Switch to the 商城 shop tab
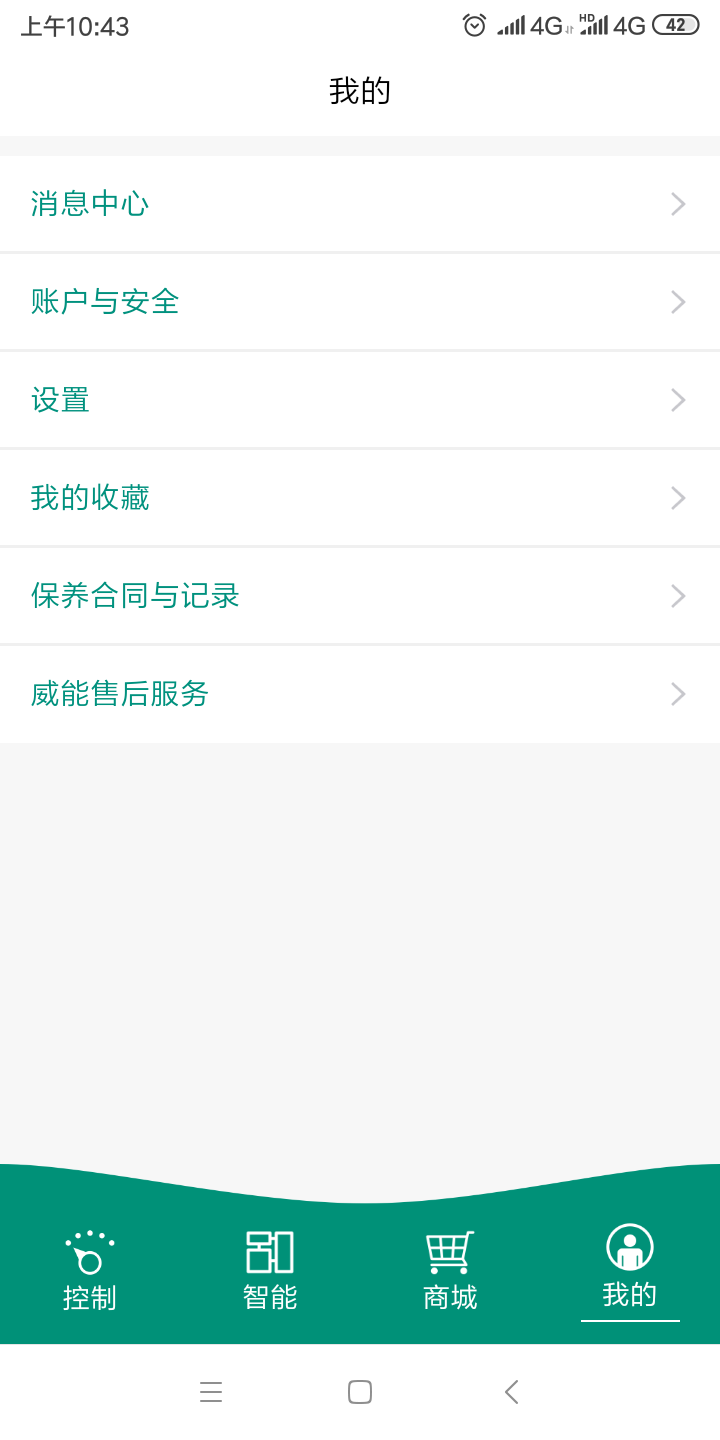This screenshot has width=720, height=1440. coord(450,1271)
